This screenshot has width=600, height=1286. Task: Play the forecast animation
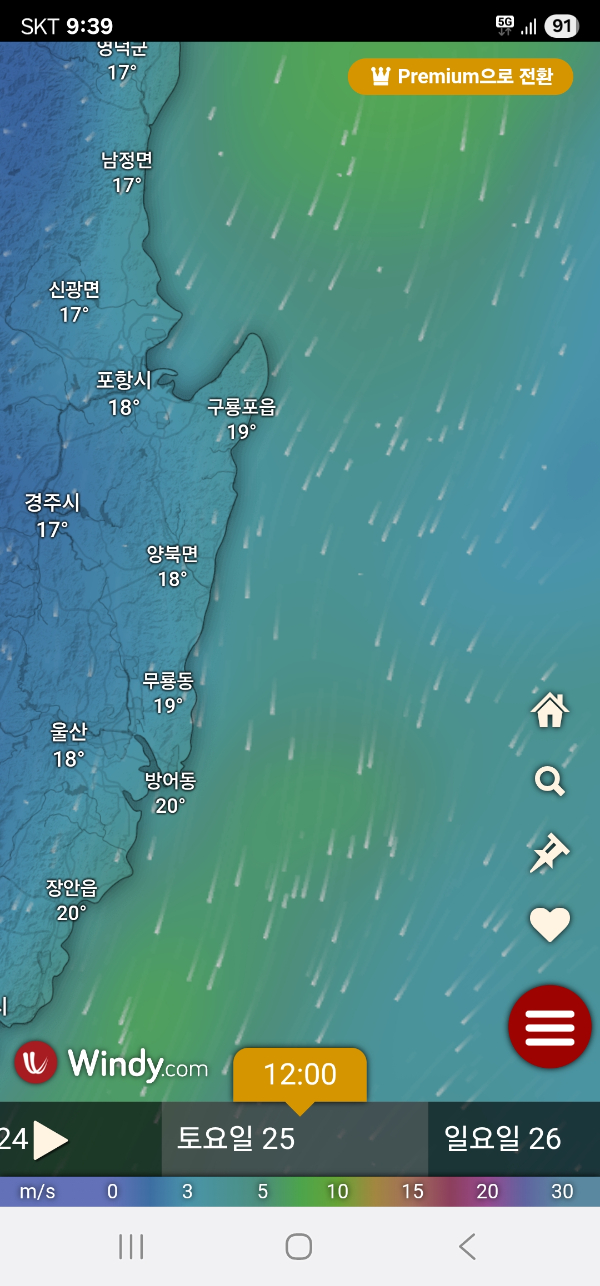coord(50,1139)
